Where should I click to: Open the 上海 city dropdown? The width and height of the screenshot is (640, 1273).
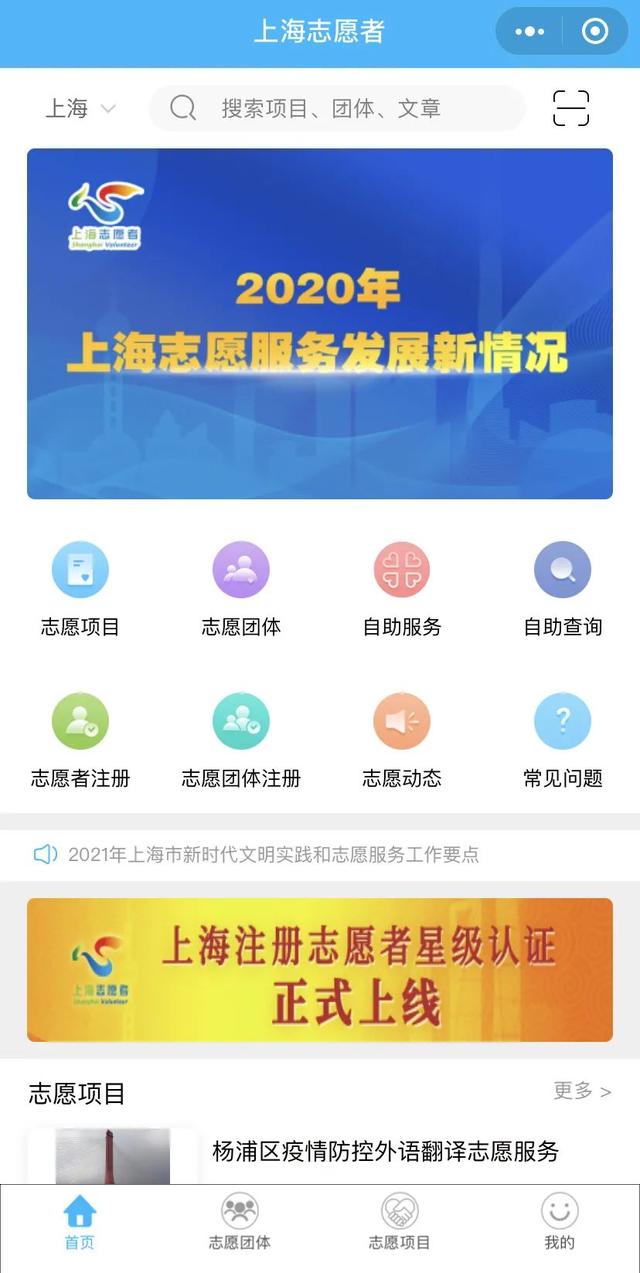[x=80, y=109]
